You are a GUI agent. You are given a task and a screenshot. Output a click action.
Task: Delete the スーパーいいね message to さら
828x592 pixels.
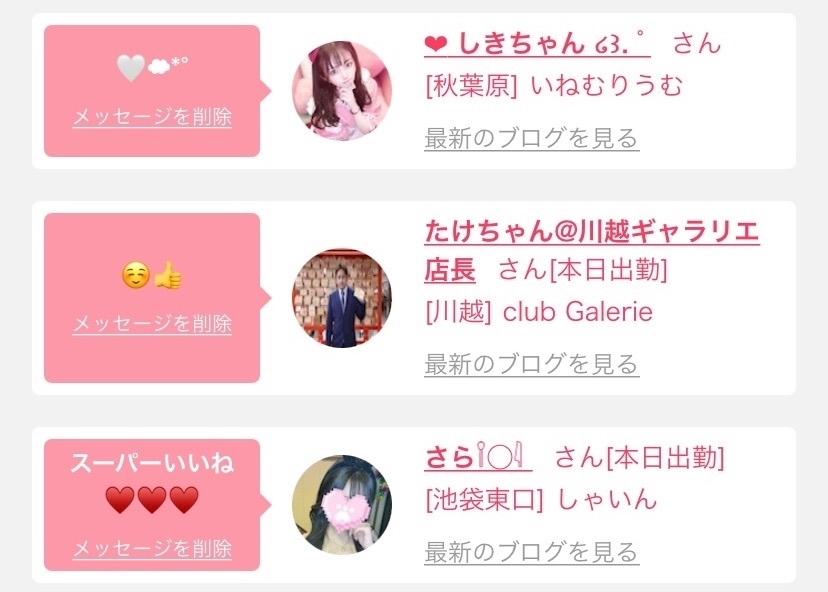[152, 549]
